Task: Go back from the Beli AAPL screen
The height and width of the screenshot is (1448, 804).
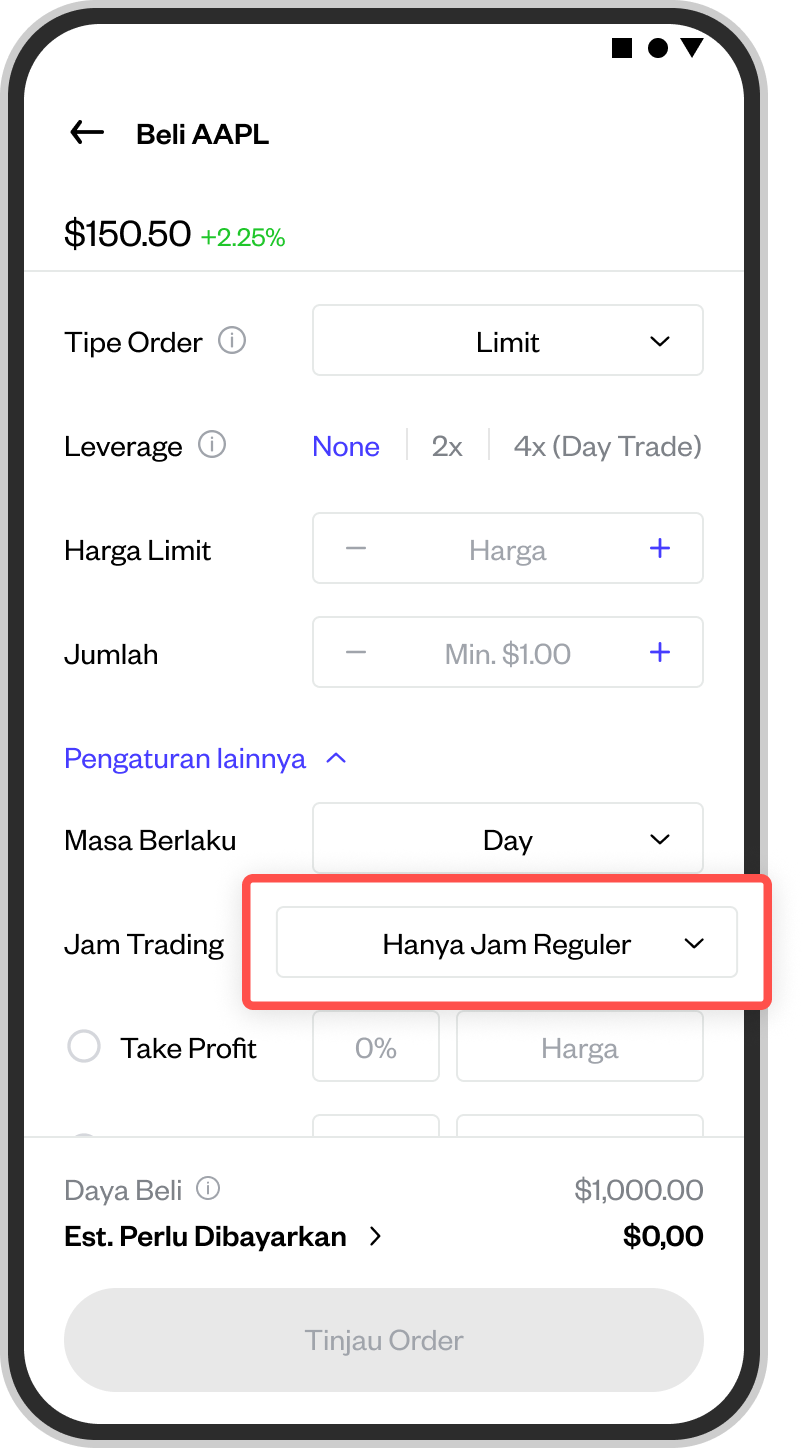Action: pos(87,133)
